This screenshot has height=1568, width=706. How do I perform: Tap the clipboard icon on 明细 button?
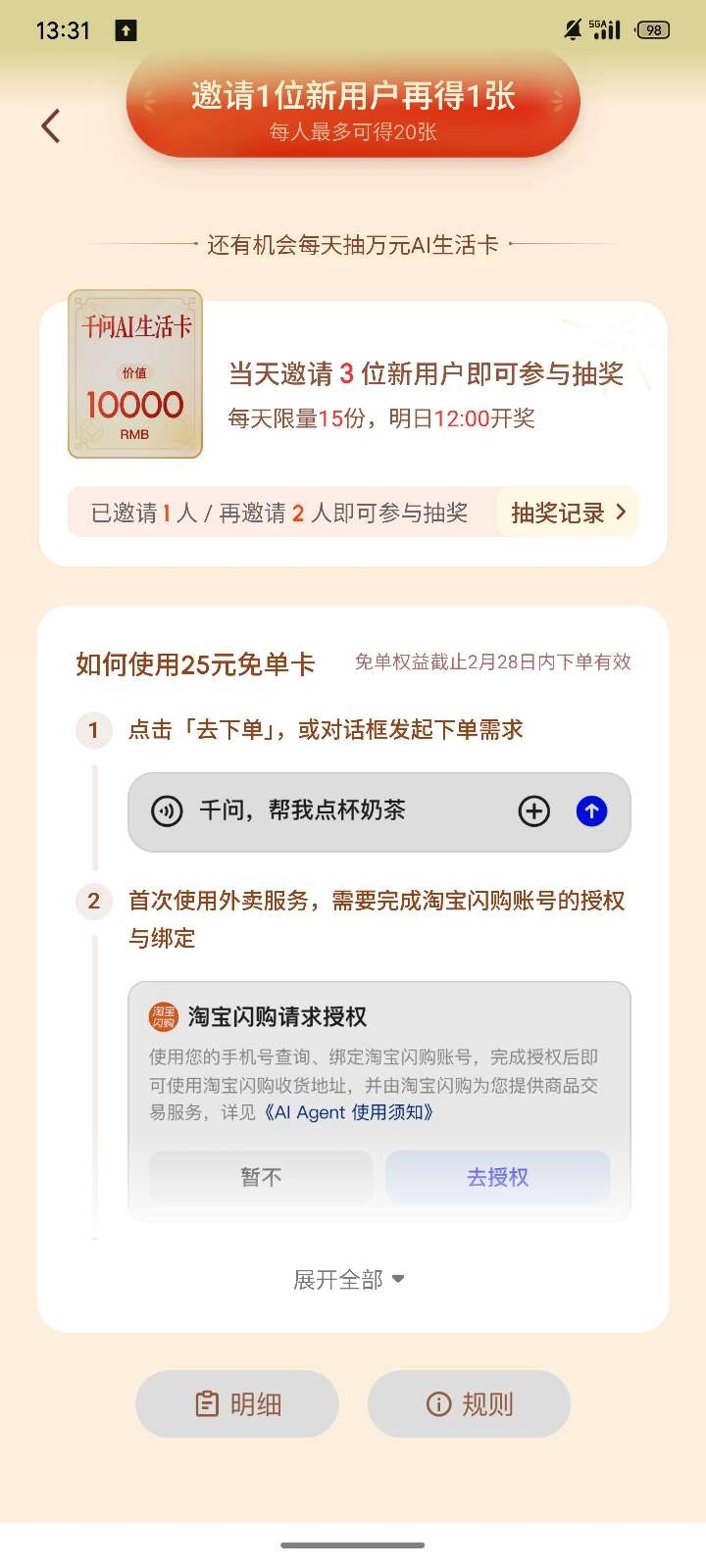coord(205,1403)
